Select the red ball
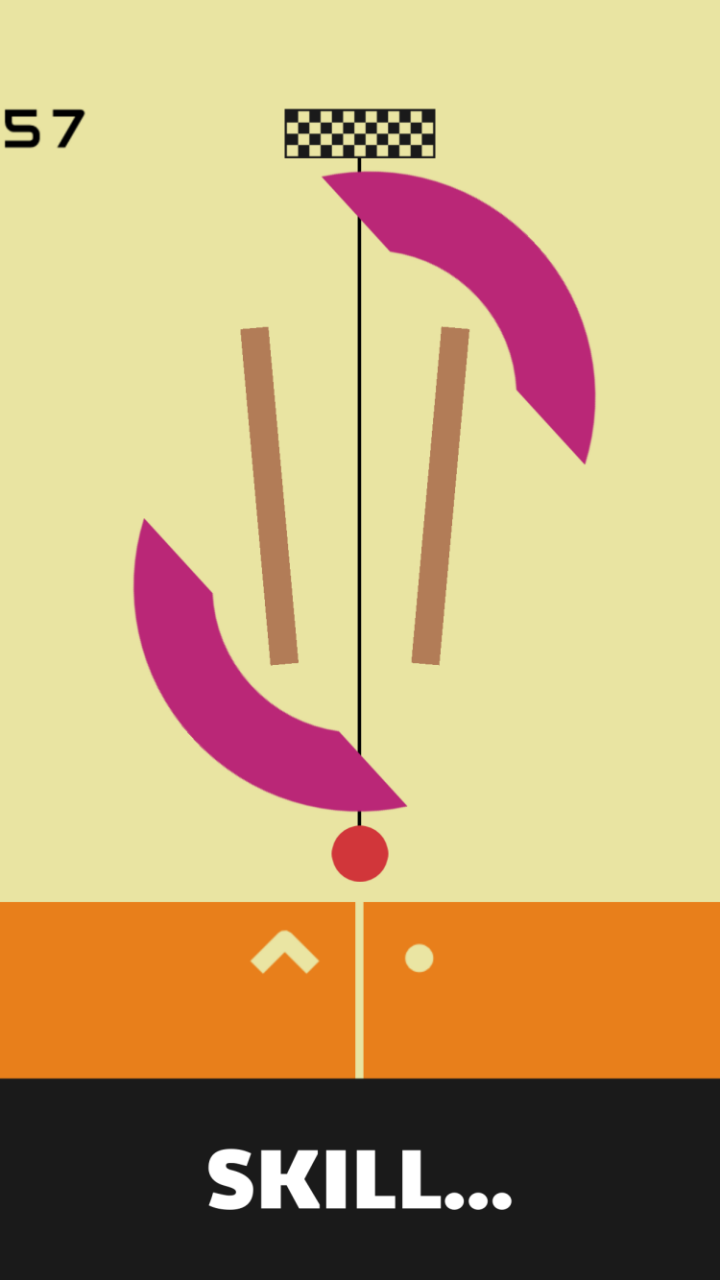Viewport: 720px width, 1280px height. [359, 853]
